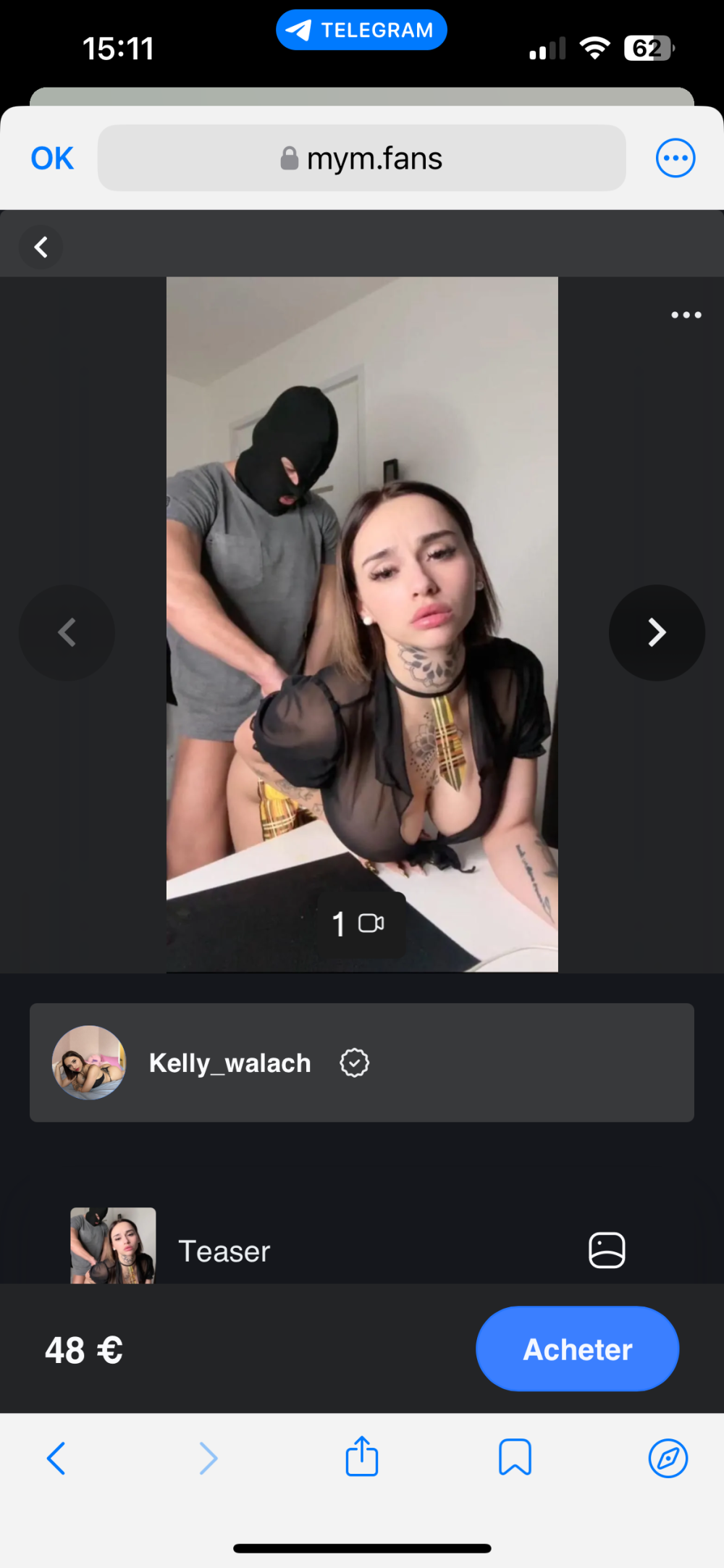Tap the mym.fans address bar

click(362, 159)
